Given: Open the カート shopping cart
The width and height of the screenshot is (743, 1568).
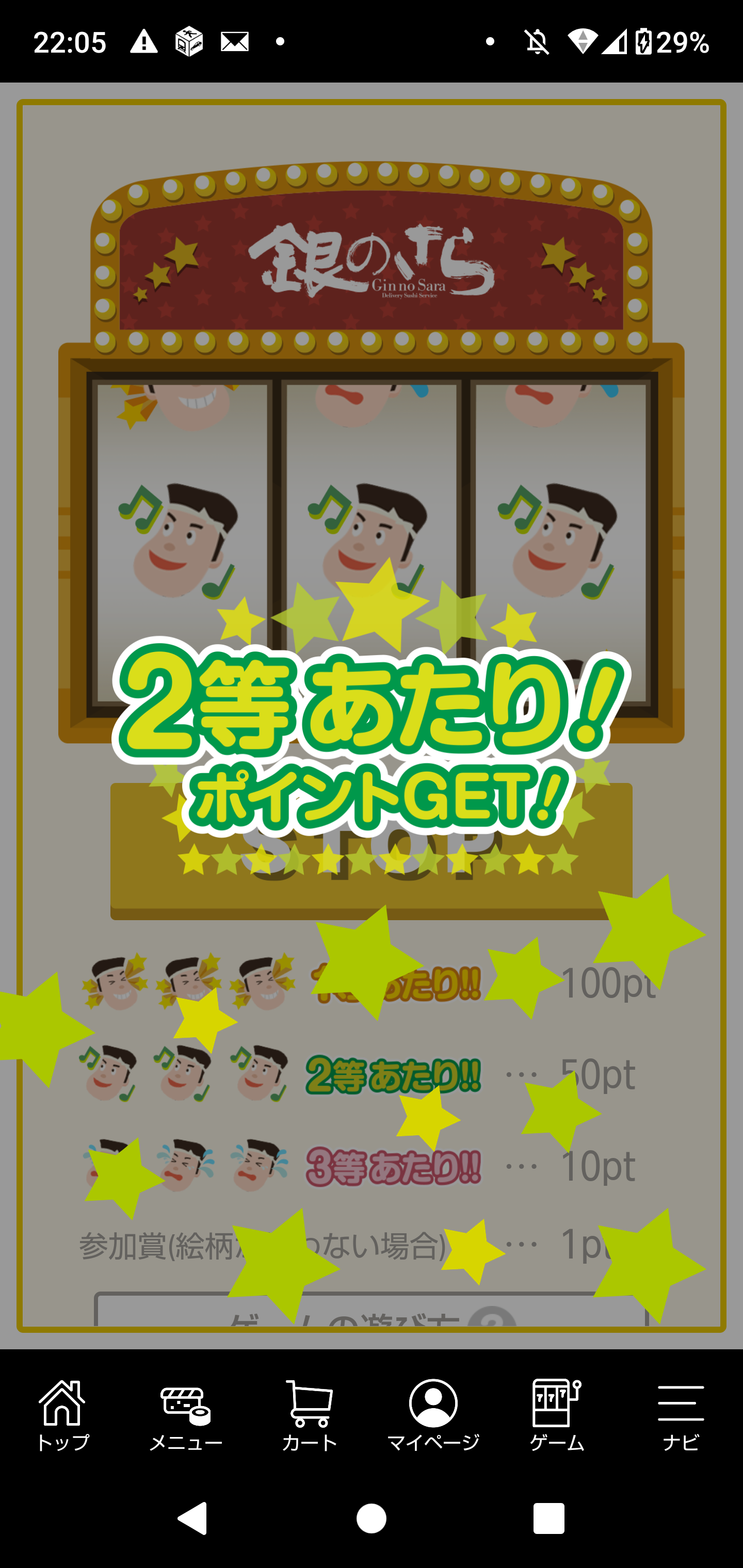Looking at the screenshot, I should click(310, 1414).
